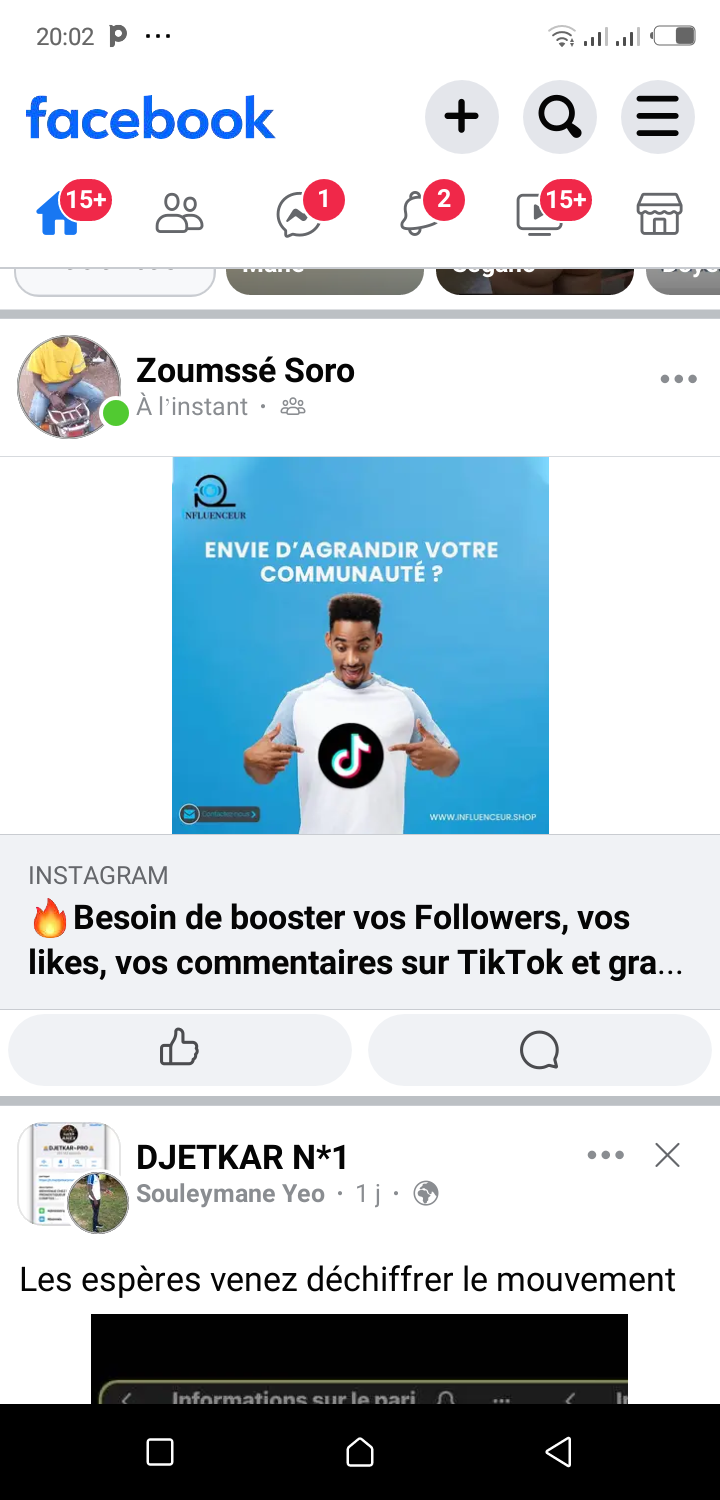
Task: Open Facebook search
Action: pyautogui.click(x=559, y=117)
